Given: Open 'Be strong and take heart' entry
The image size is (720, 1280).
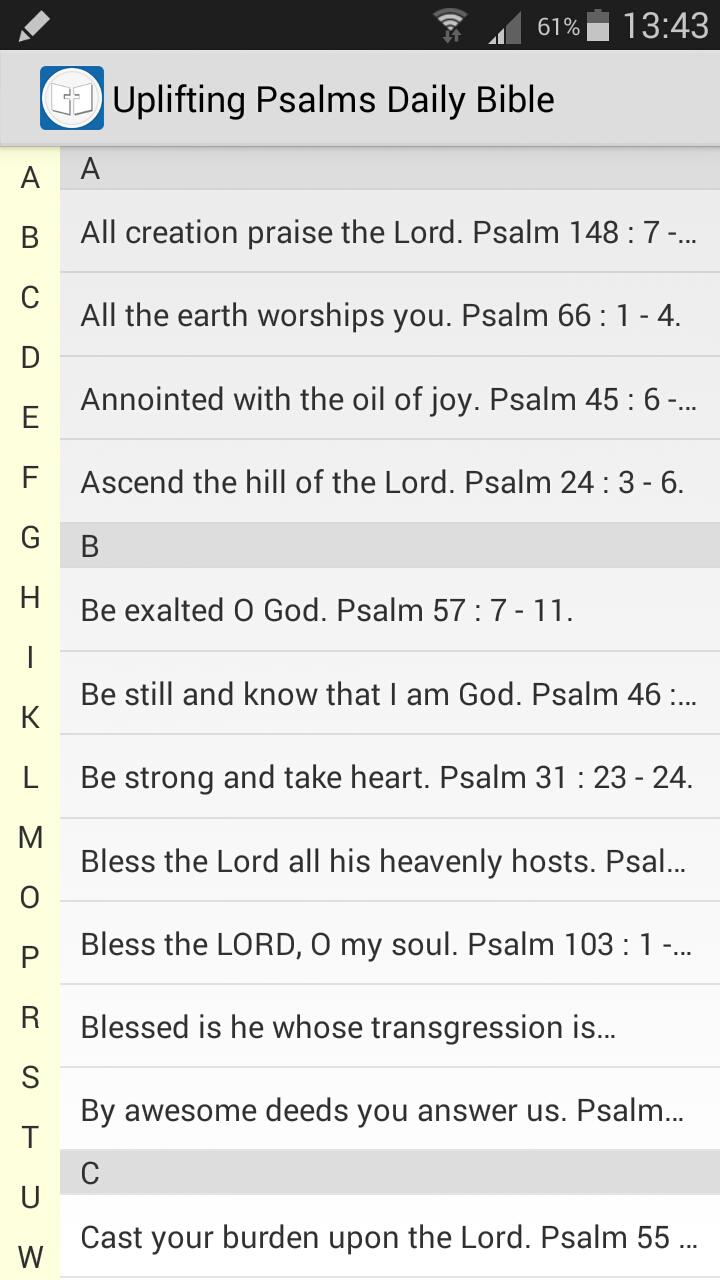Looking at the screenshot, I should coord(390,776).
